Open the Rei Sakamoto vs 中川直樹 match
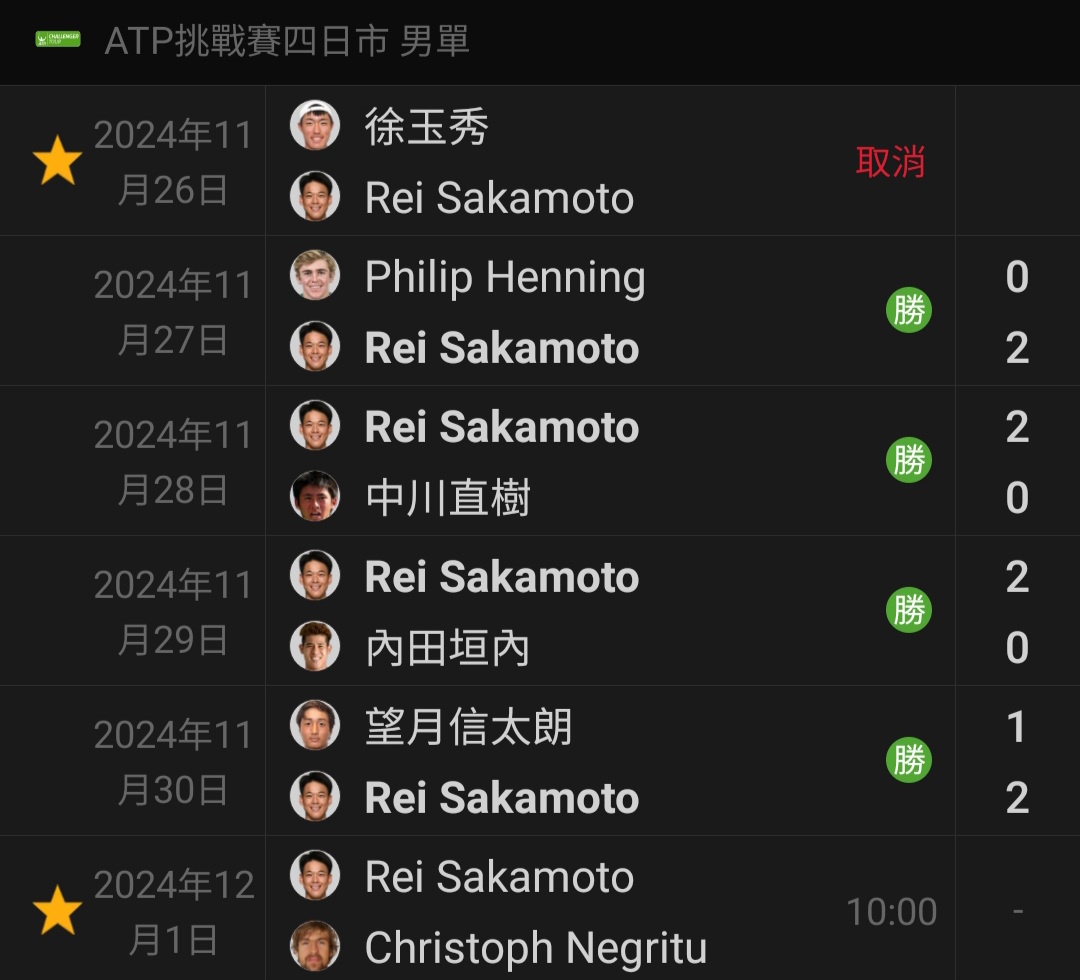1080x980 pixels. 600,462
